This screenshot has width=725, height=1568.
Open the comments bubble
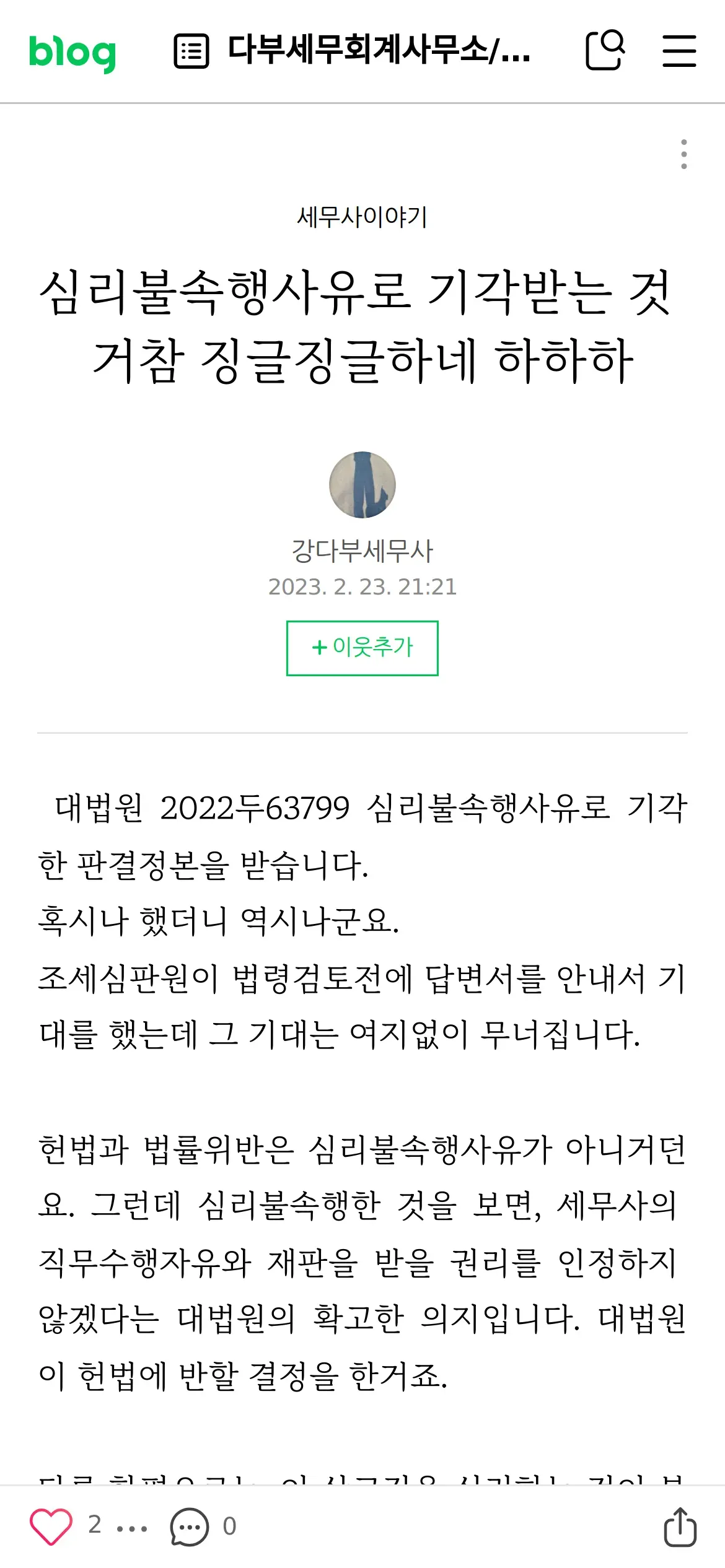[x=190, y=1527]
